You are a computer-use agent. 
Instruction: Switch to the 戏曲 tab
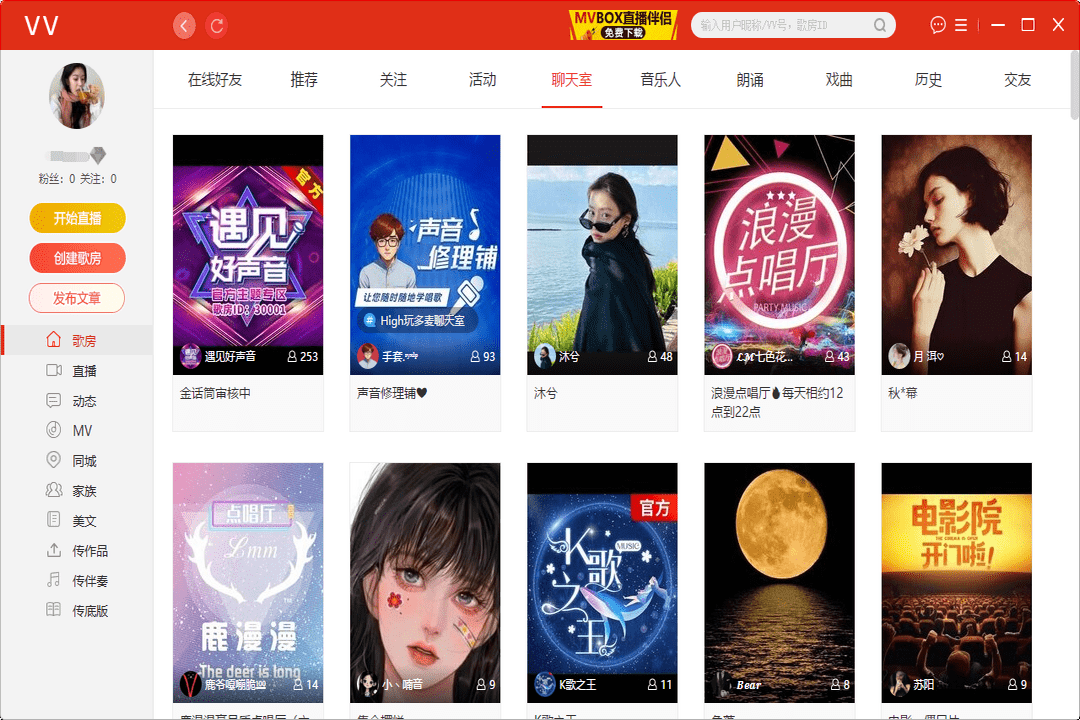[x=839, y=80]
